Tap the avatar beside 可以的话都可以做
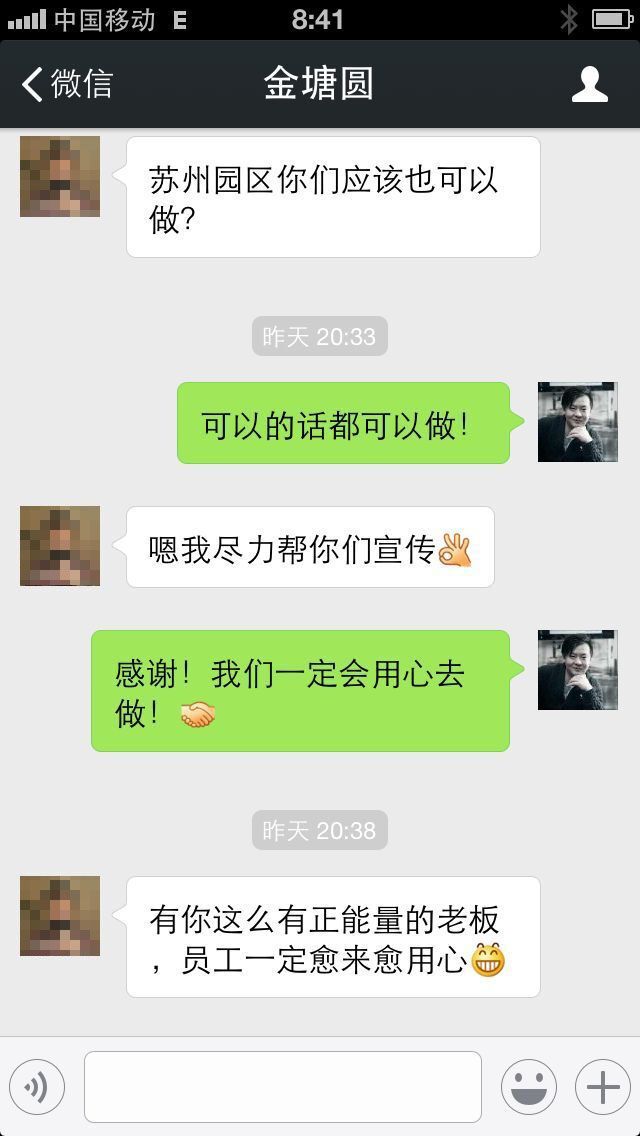 coord(578,422)
